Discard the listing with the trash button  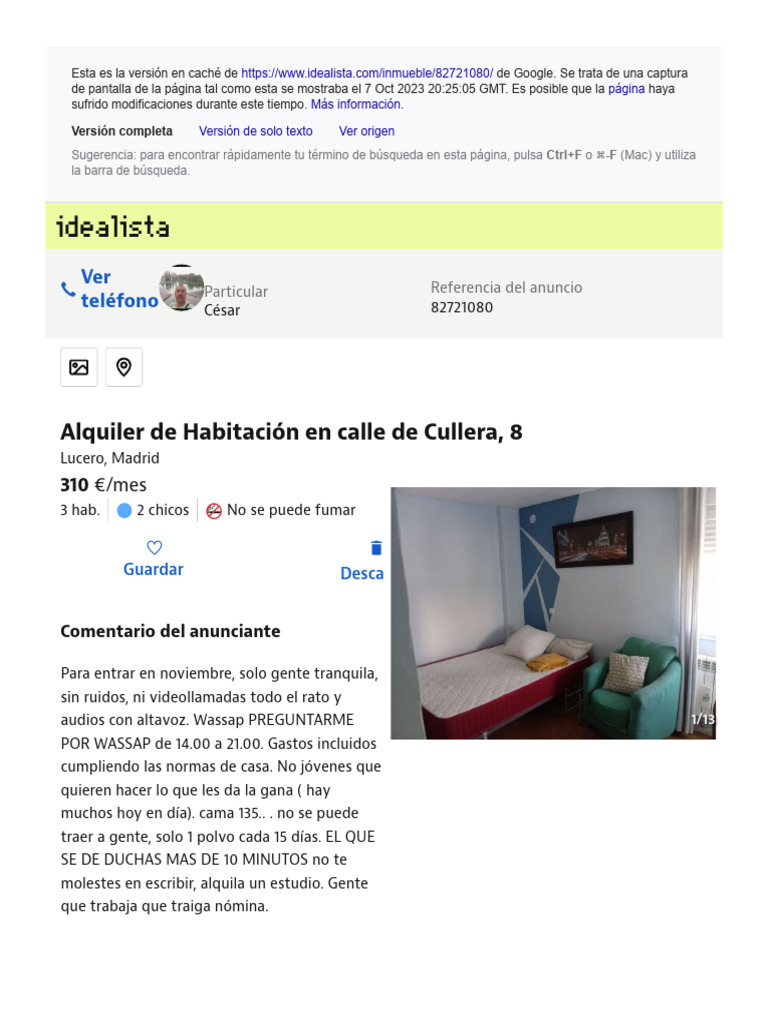coord(362,561)
